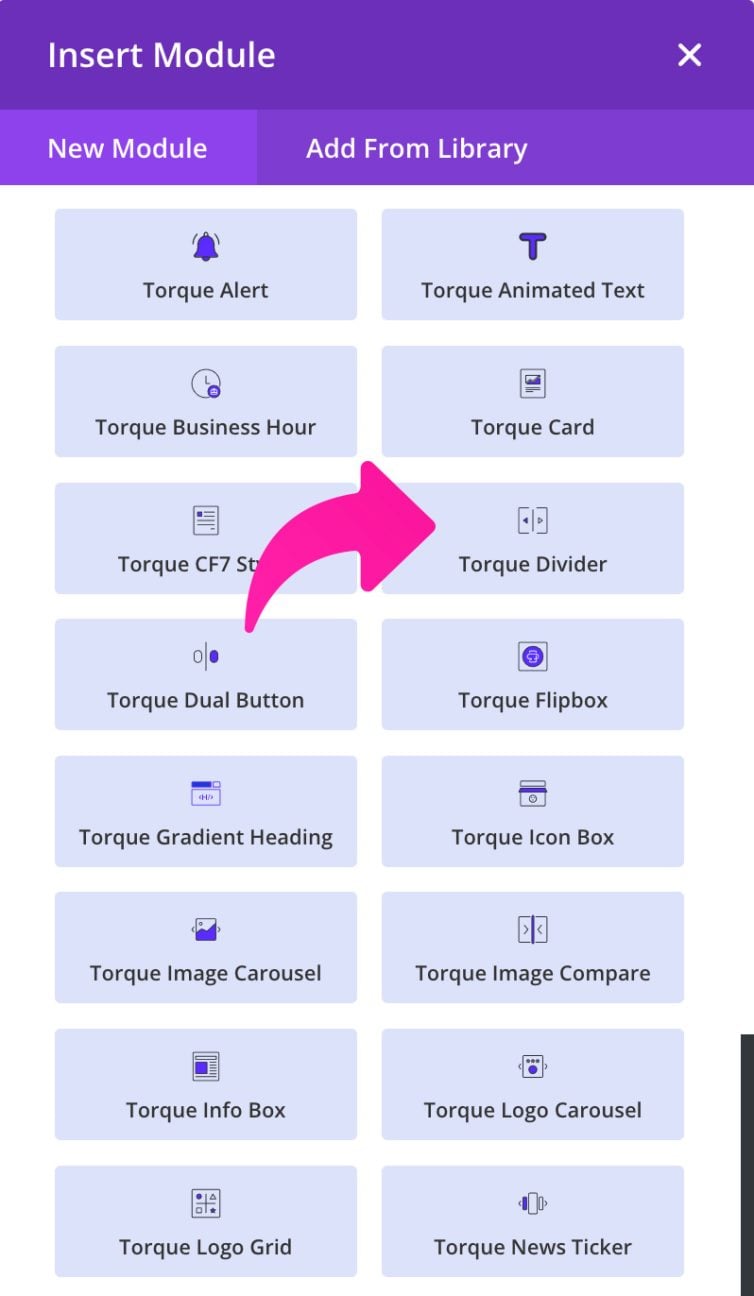
Task: Select the New Module tab
Action: (126, 148)
